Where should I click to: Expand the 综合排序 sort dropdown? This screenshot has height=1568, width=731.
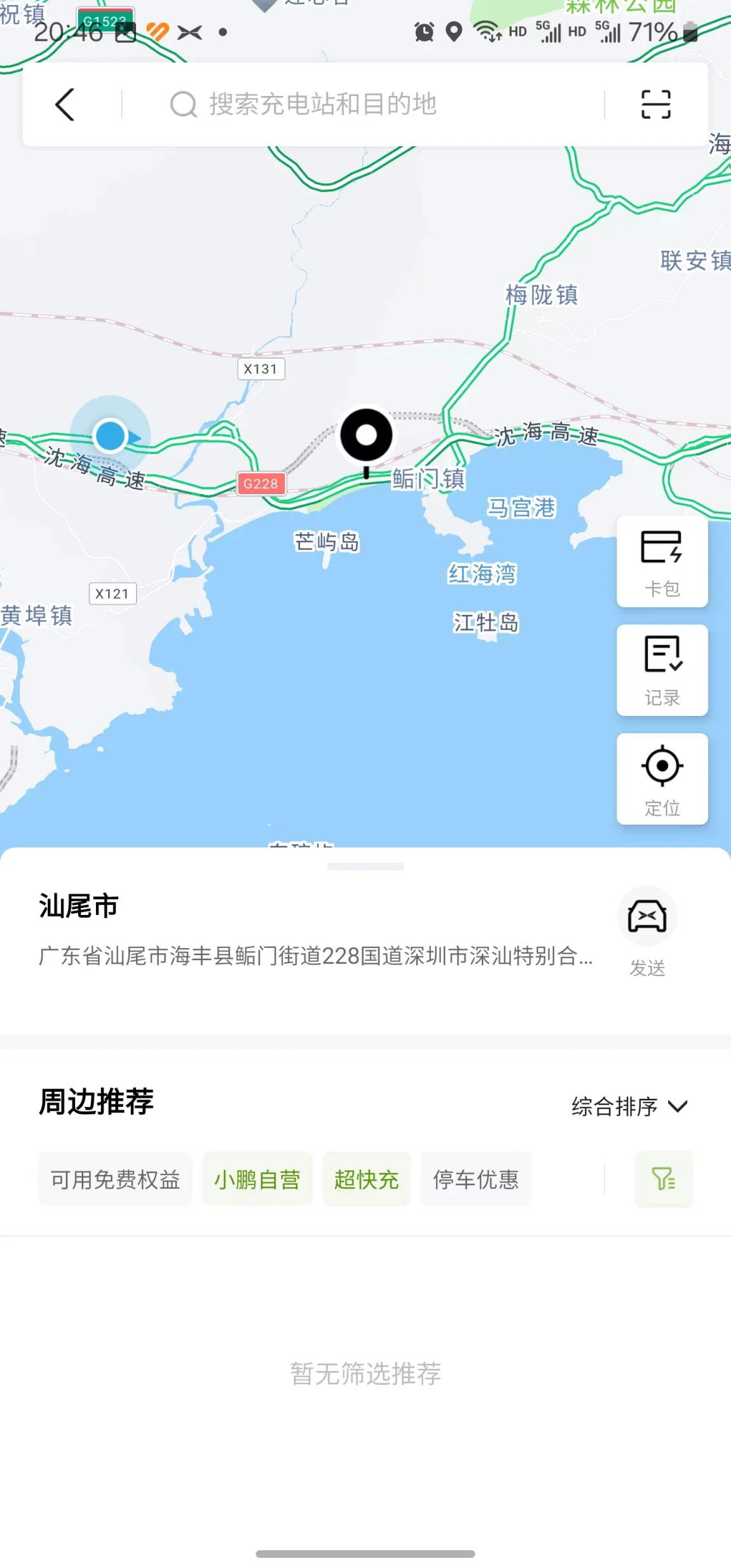[629, 1106]
